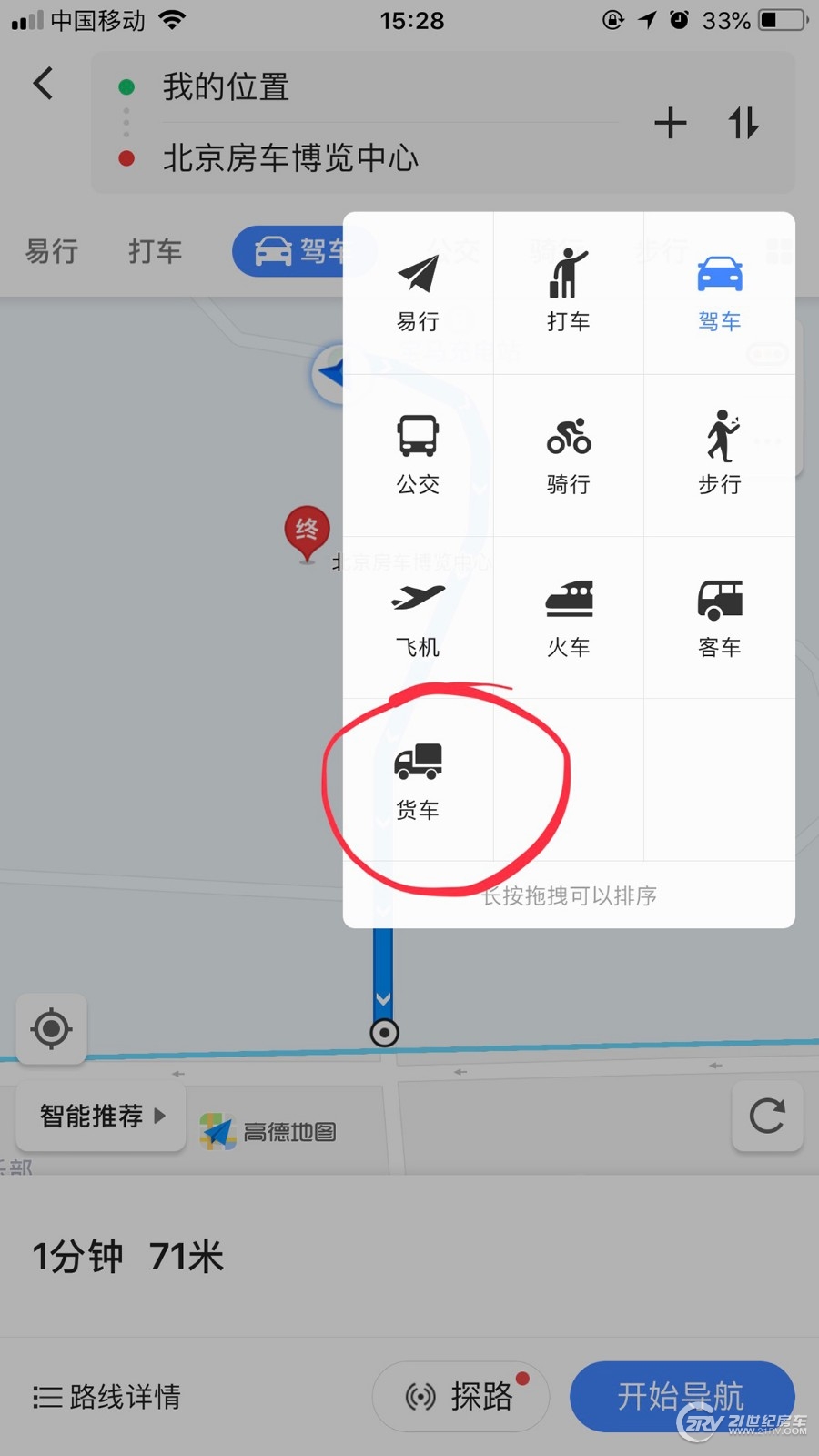The width and height of the screenshot is (819, 1456).
Task: Refresh the route with reload icon
Action: [766, 1116]
